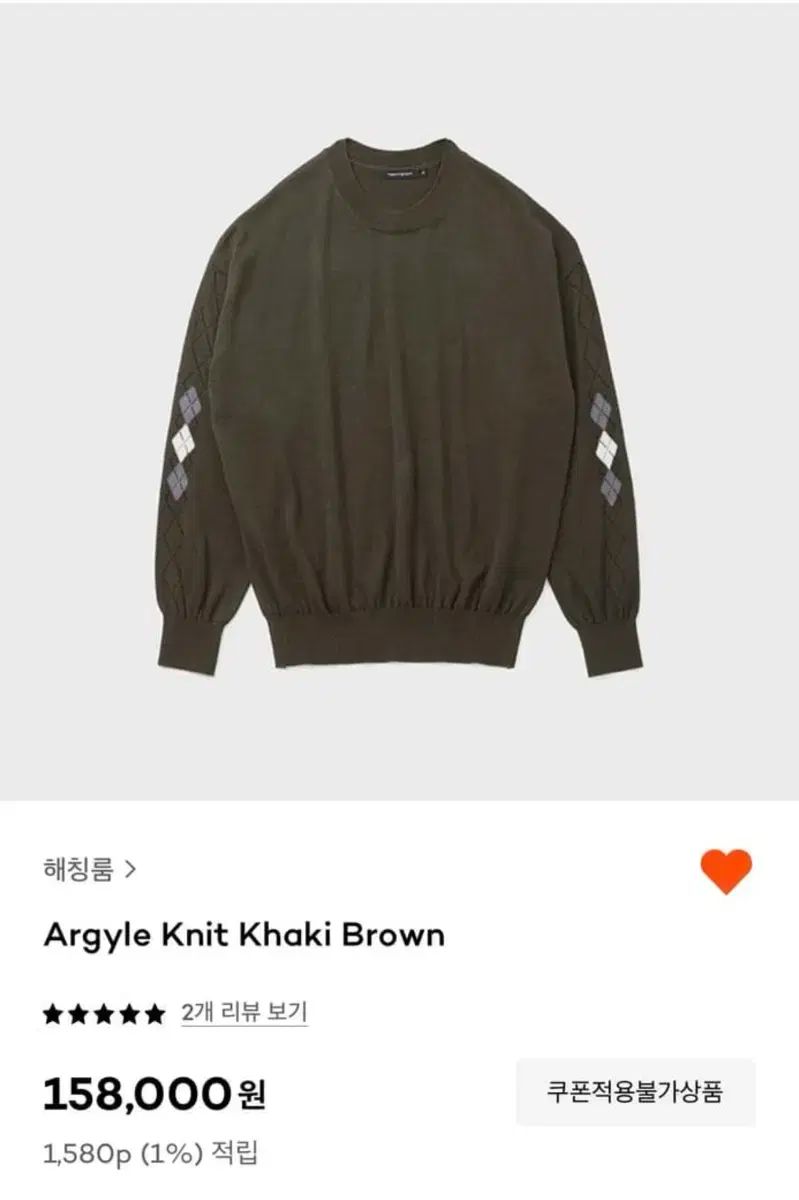799x1200 pixels.
Task: Open the 해칭룸 brand page
Action: click(x=89, y=868)
